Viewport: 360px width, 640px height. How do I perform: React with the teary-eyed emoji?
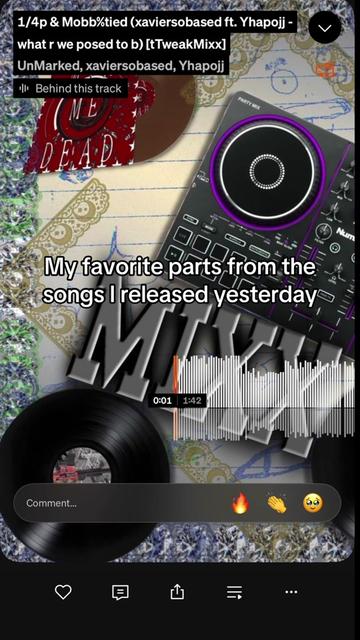point(313,503)
